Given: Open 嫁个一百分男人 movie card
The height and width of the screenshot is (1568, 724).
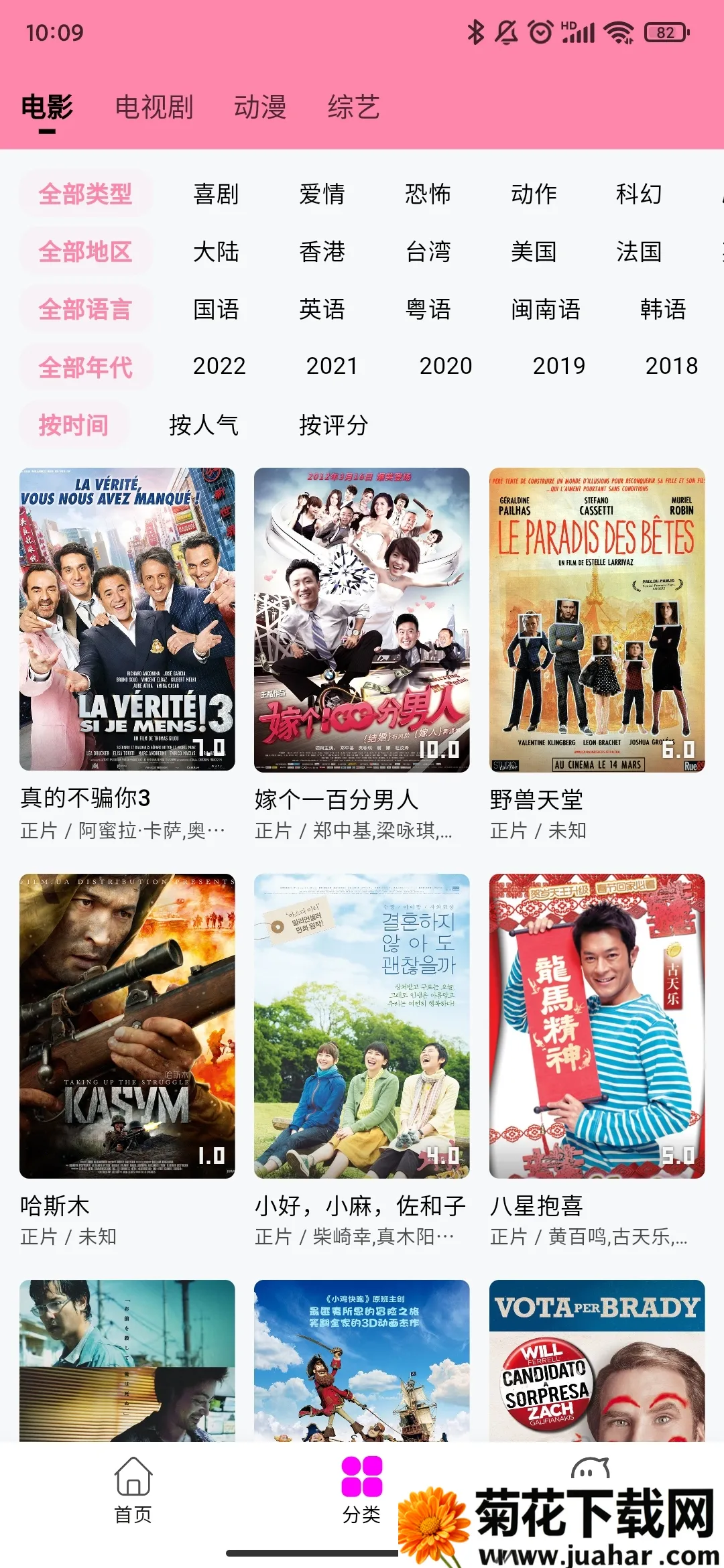Looking at the screenshot, I should (x=362, y=619).
